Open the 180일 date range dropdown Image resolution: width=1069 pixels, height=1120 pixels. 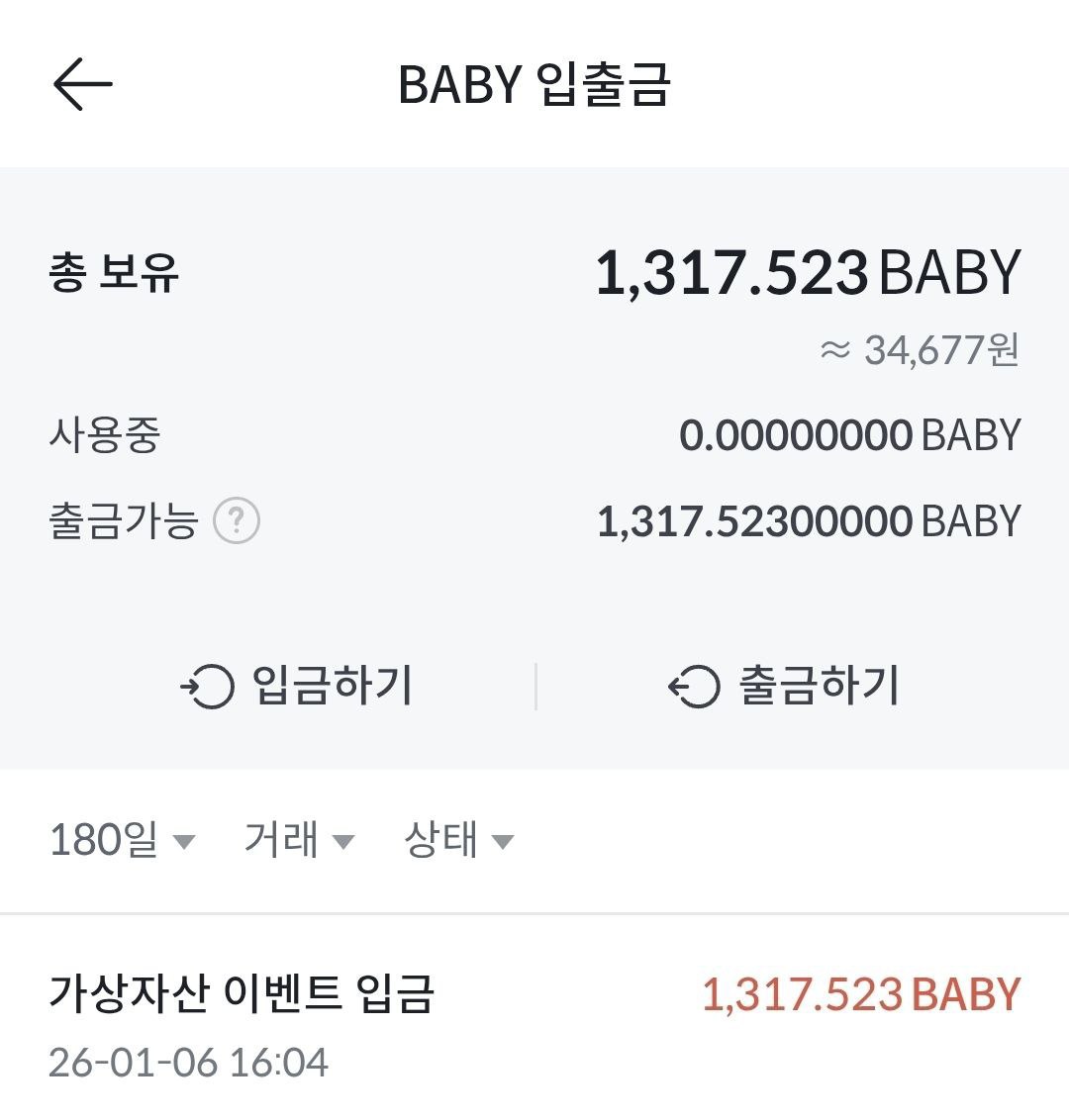[x=119, y=840]
